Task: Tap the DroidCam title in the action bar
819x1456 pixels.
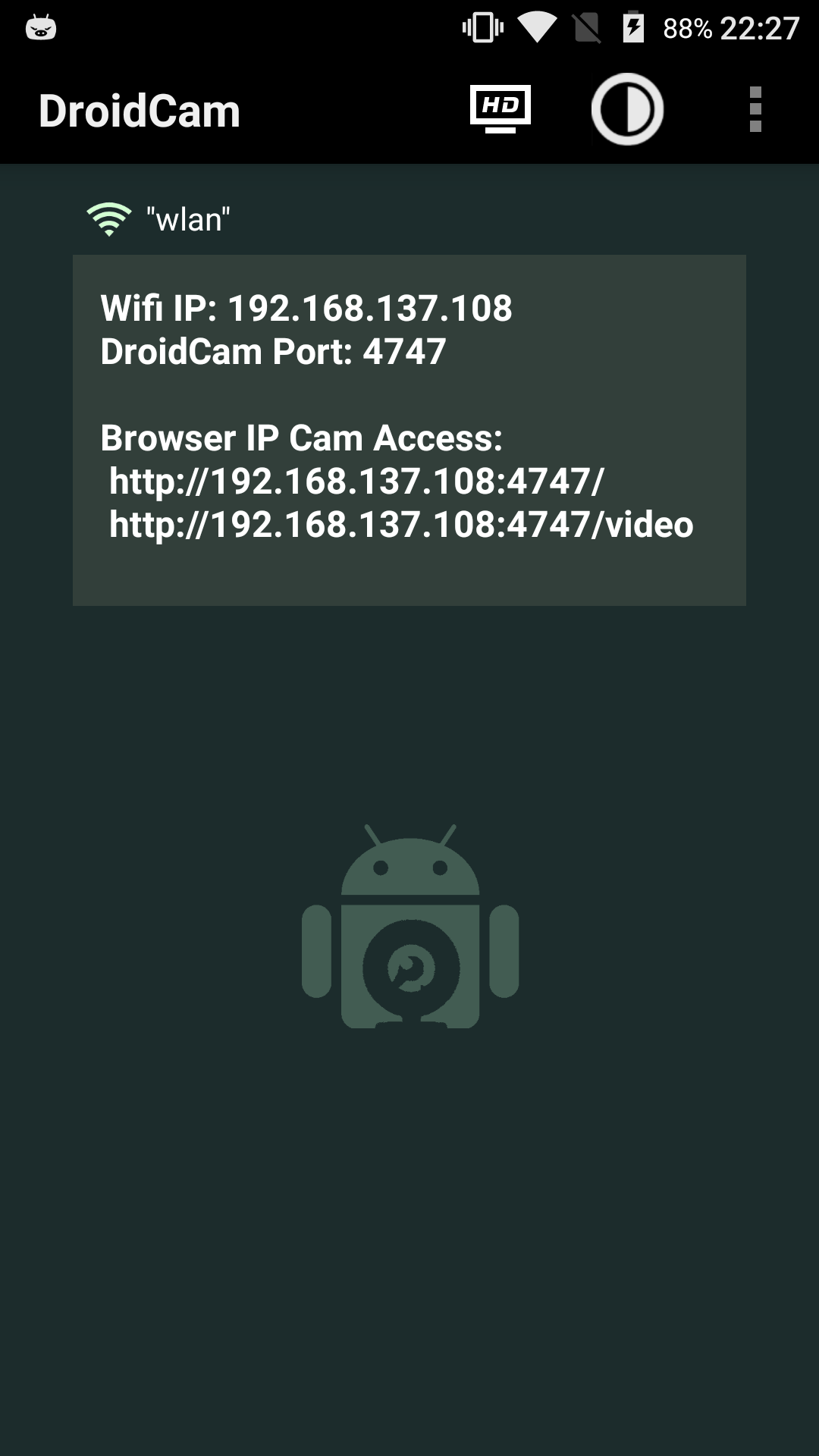Action: (140, 110)
